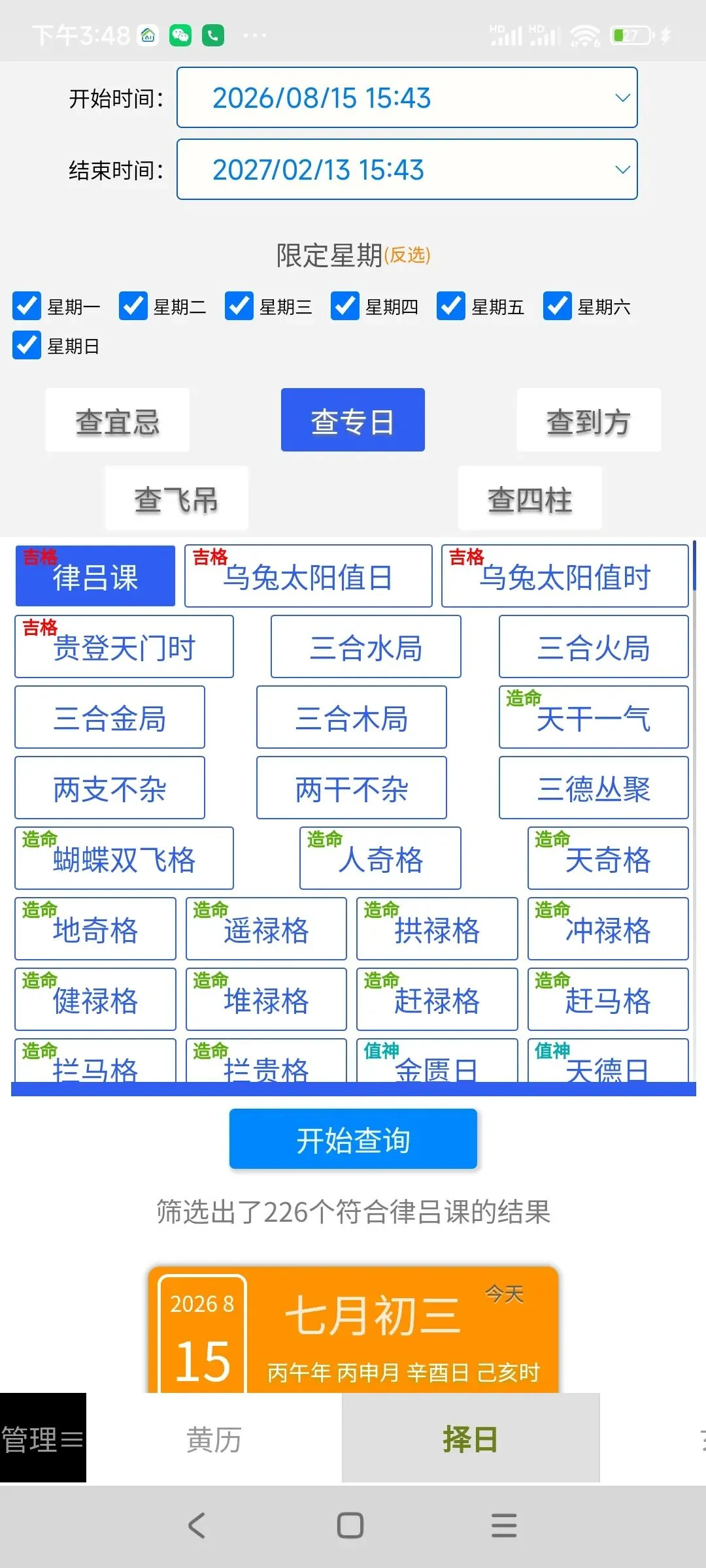Open the 开始时间 date dropdown
Viewport: 706px width, 1568px height.
407,97
